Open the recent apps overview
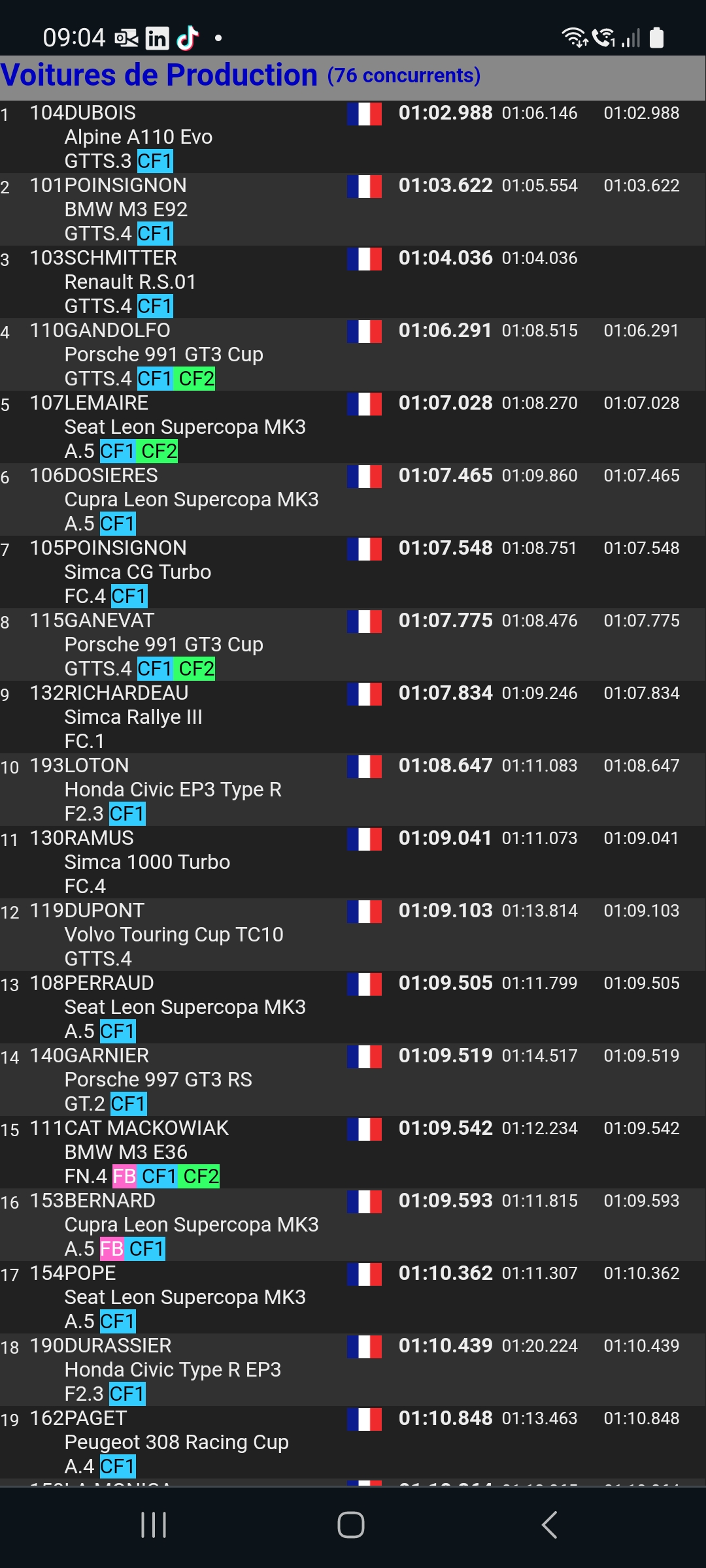 click(x=154, y=1525)
